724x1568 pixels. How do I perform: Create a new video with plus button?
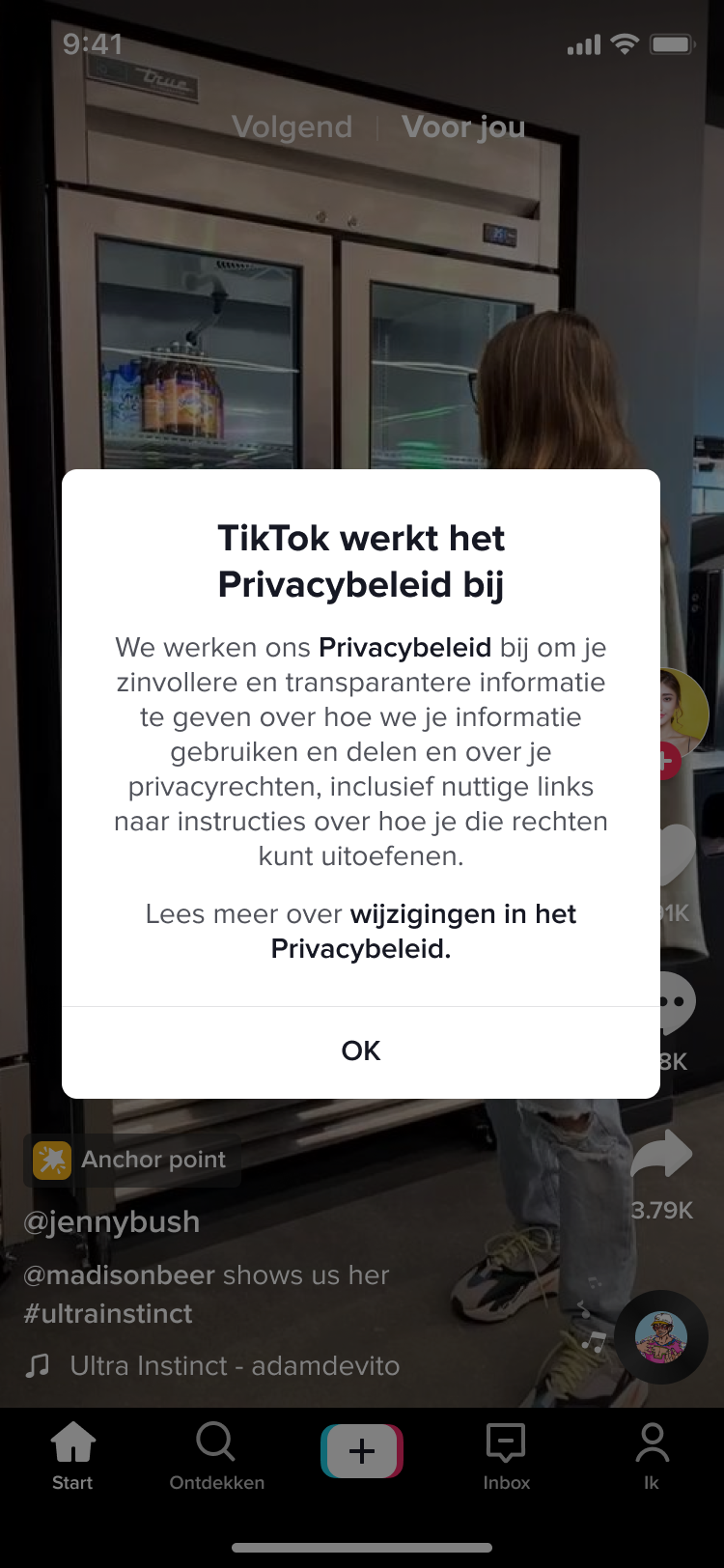[x=362, y=1451]
